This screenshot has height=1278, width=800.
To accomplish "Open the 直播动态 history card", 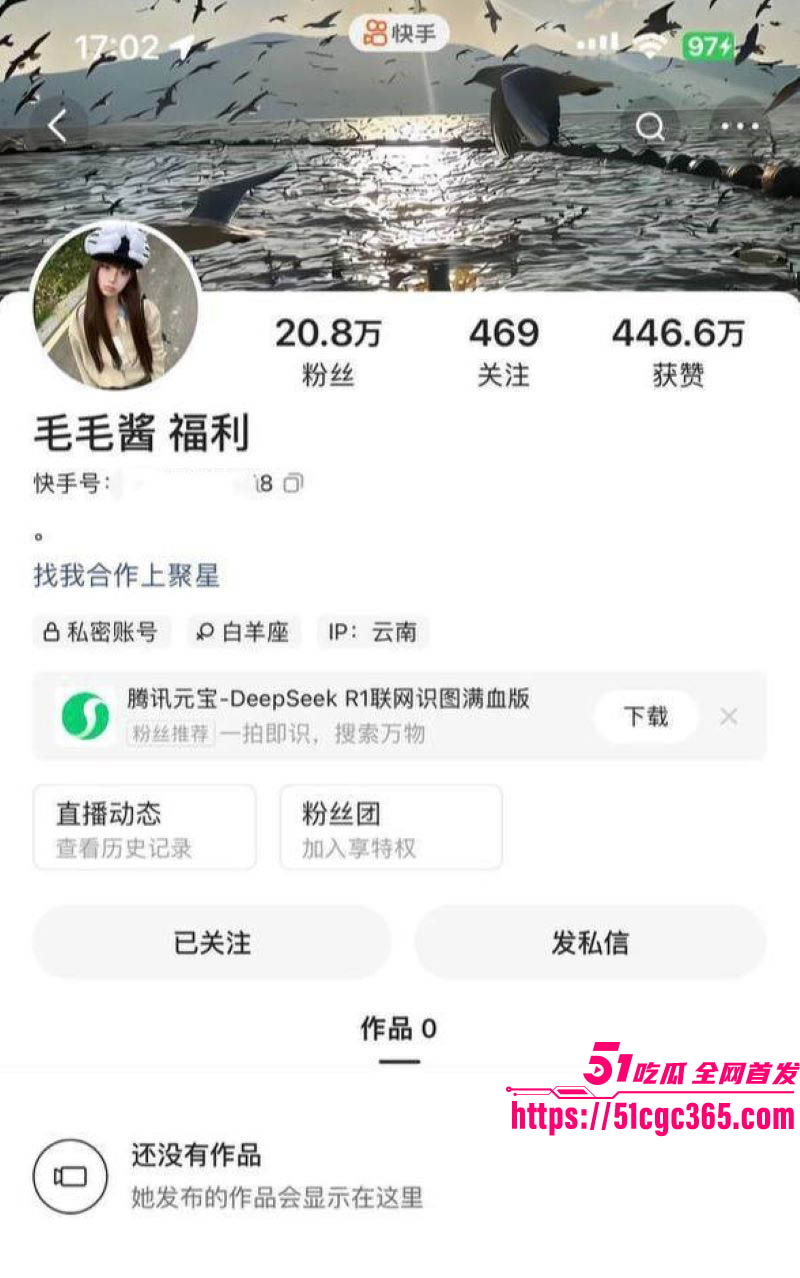I will click(x=145, y=827).
